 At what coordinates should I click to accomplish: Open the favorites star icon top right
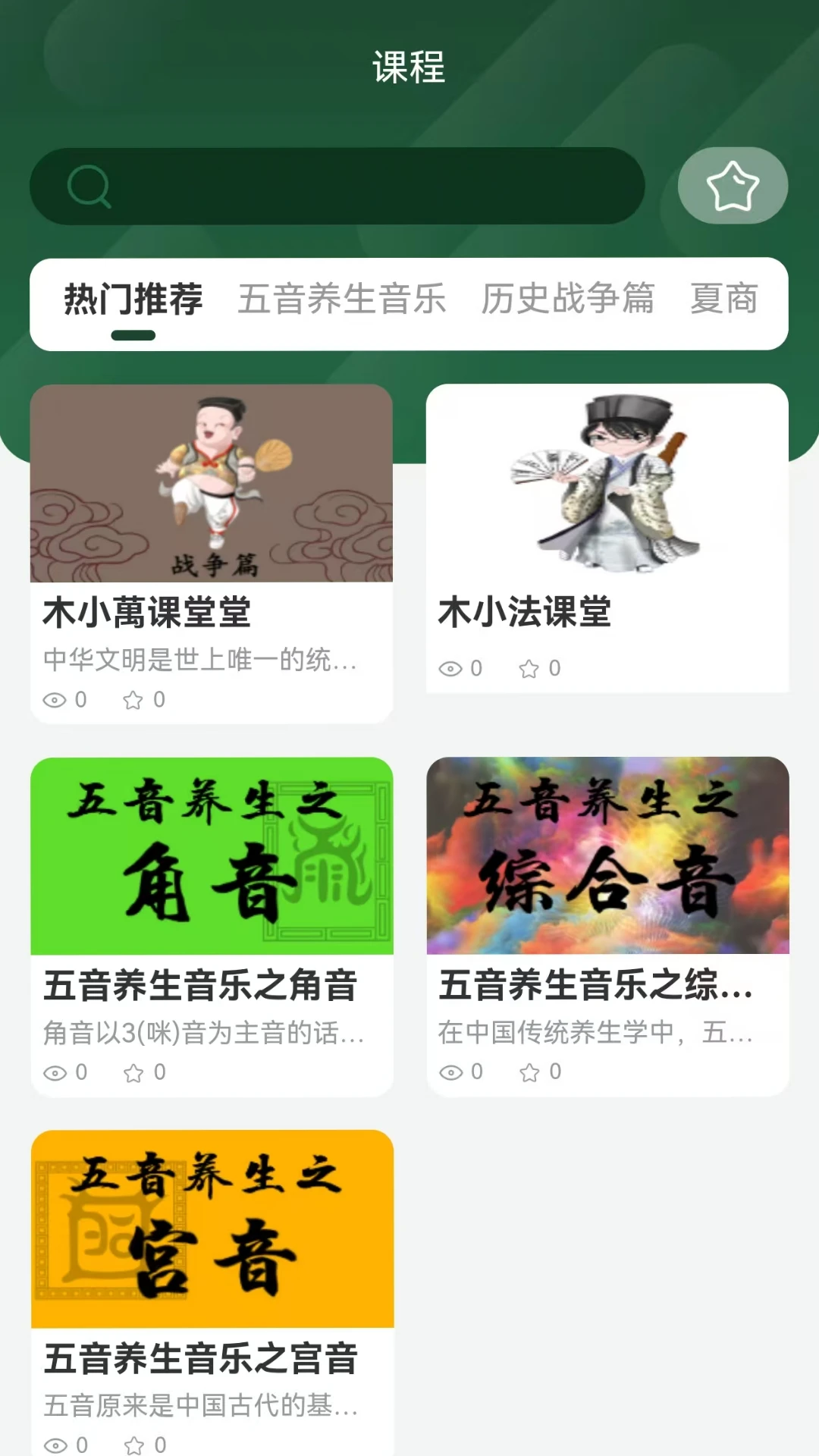(732, 184)
